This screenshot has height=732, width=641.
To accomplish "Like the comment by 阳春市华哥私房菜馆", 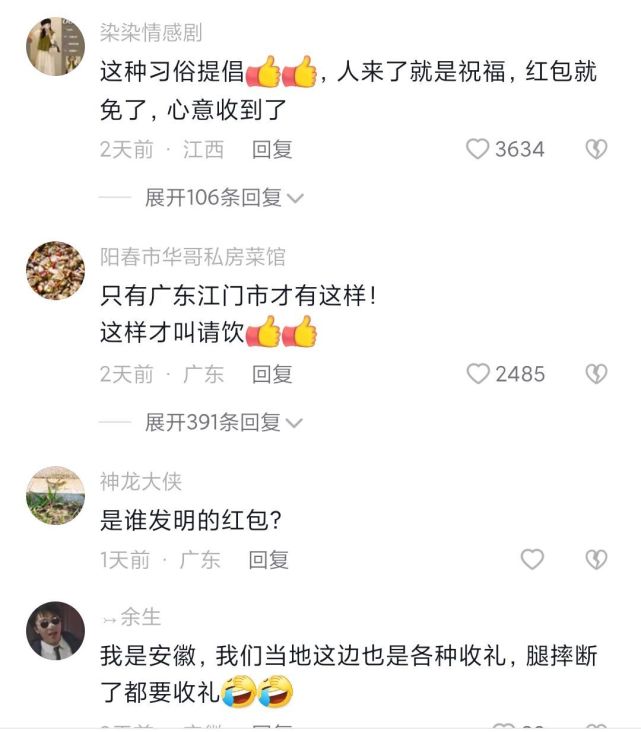I will tap(479, 375).
